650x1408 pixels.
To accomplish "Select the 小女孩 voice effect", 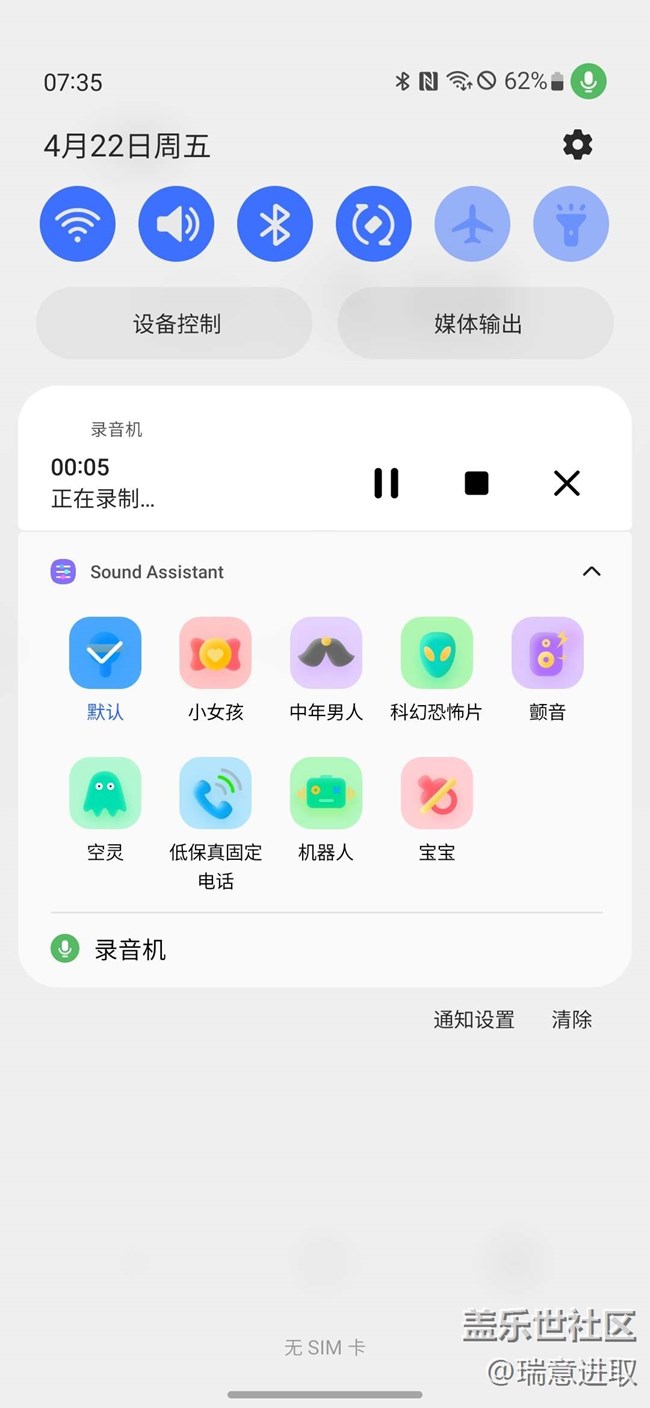I will [215, 669].
